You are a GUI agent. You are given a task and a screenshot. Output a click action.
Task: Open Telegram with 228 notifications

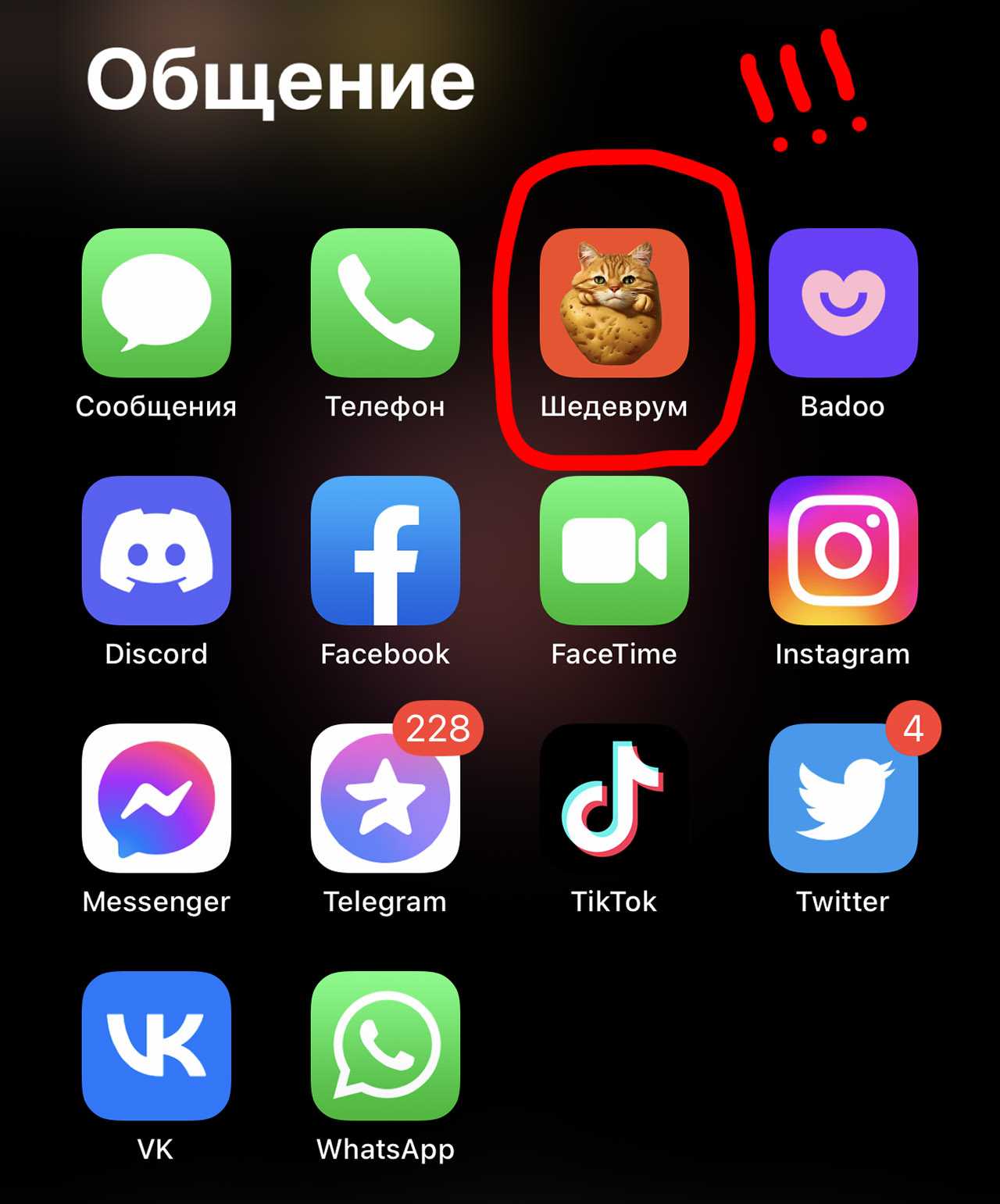coord(385,798)
